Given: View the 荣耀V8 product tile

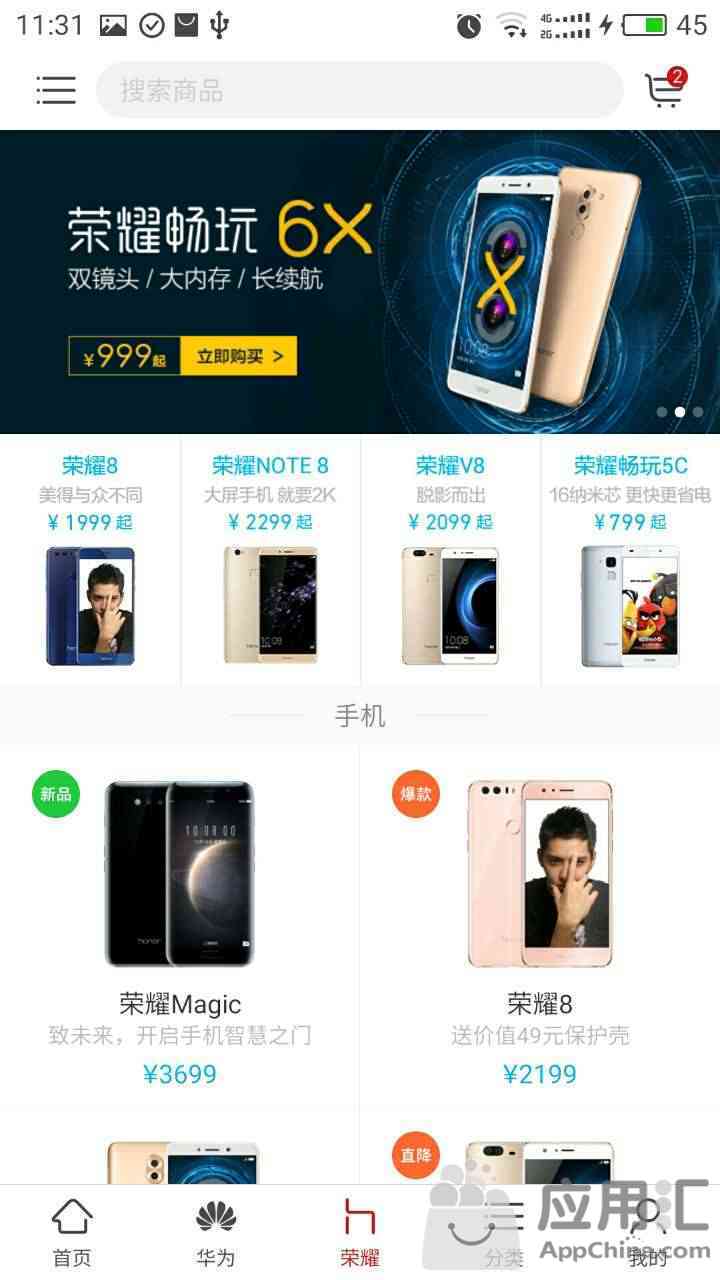Looking at the screenshot, I should pos(450,560).
